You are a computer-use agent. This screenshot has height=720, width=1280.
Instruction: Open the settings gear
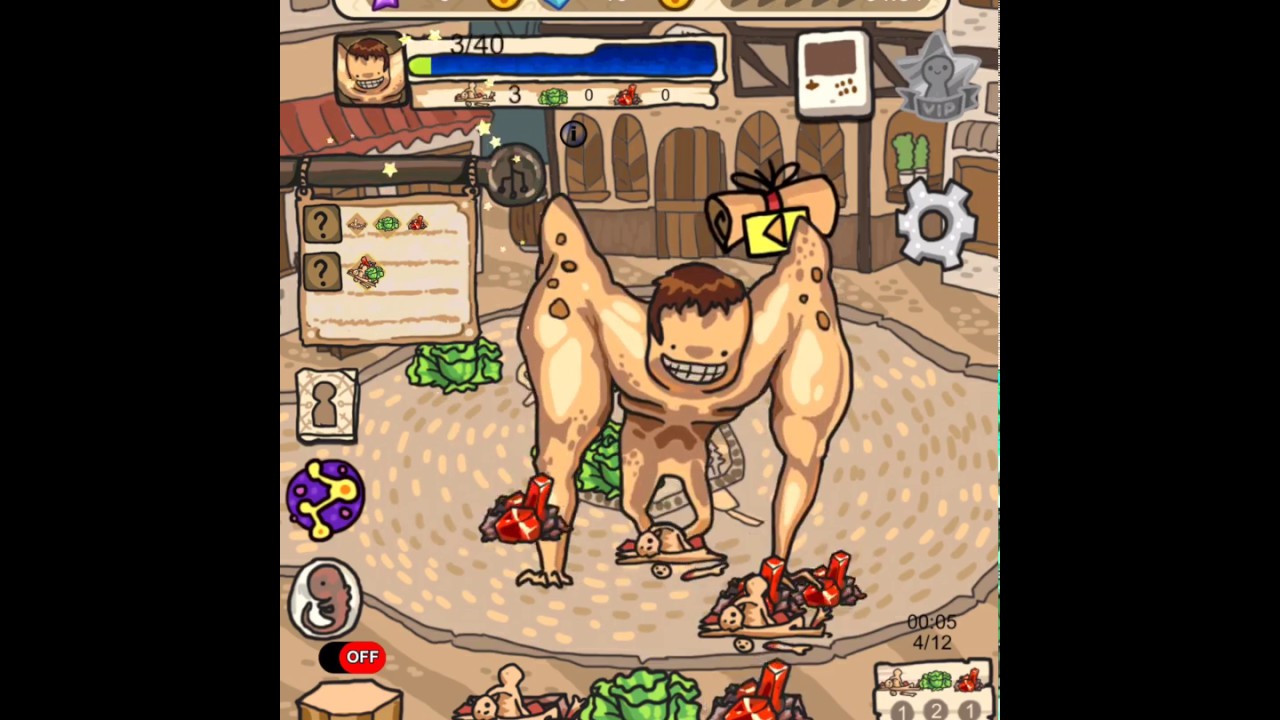935,224
